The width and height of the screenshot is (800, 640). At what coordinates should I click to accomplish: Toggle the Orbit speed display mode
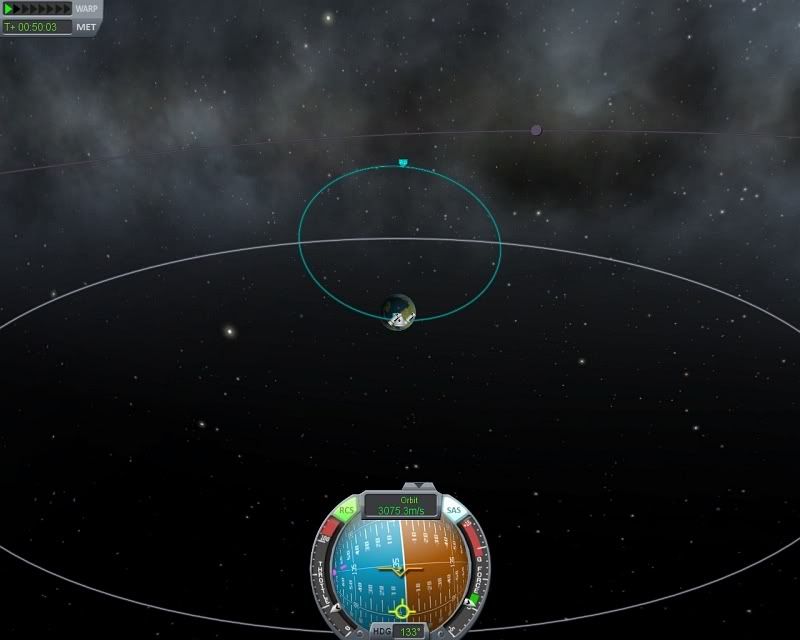click(x=400, y=505)
